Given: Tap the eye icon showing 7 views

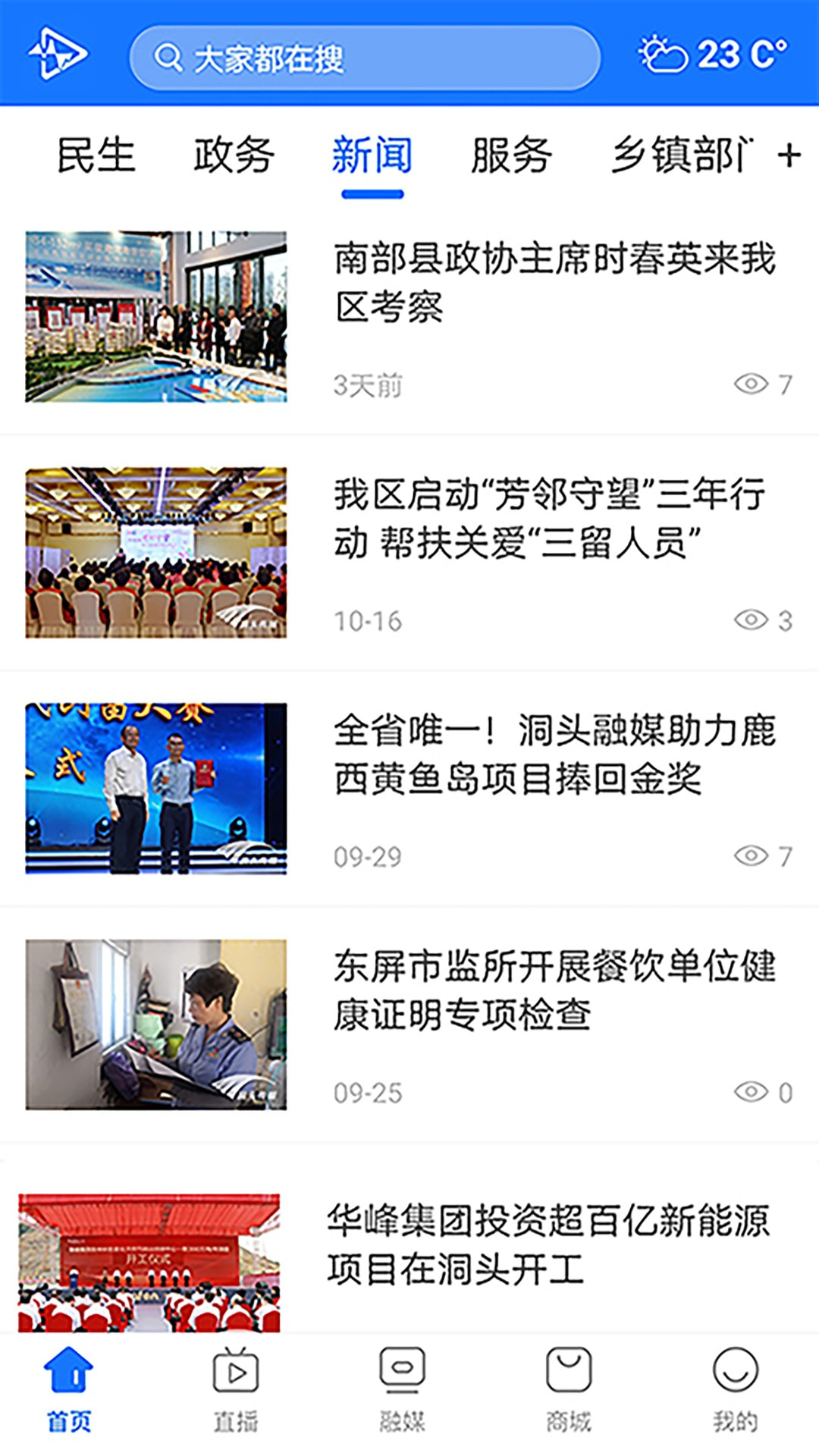Looking at the screenshot, I should point(751,385).
